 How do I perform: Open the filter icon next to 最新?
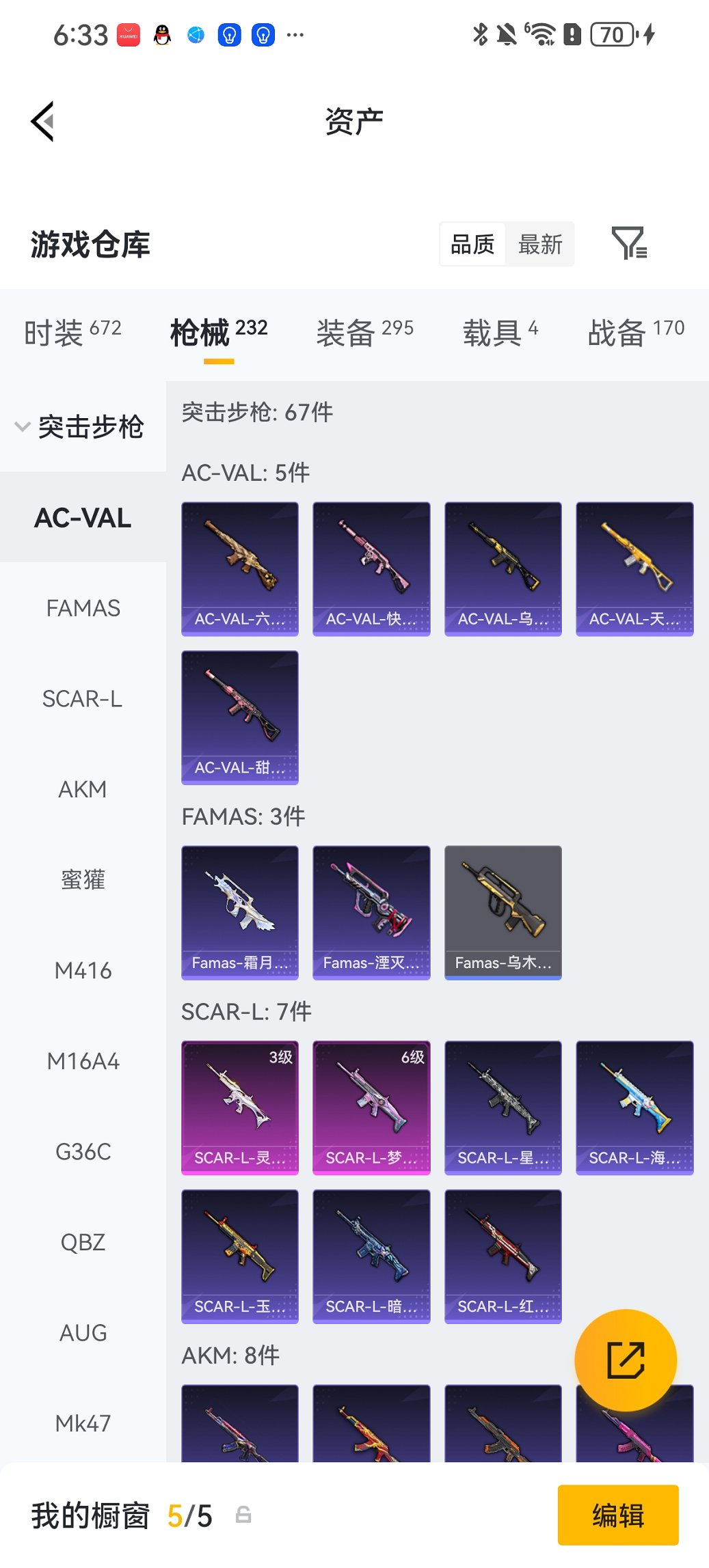point(629,243)
